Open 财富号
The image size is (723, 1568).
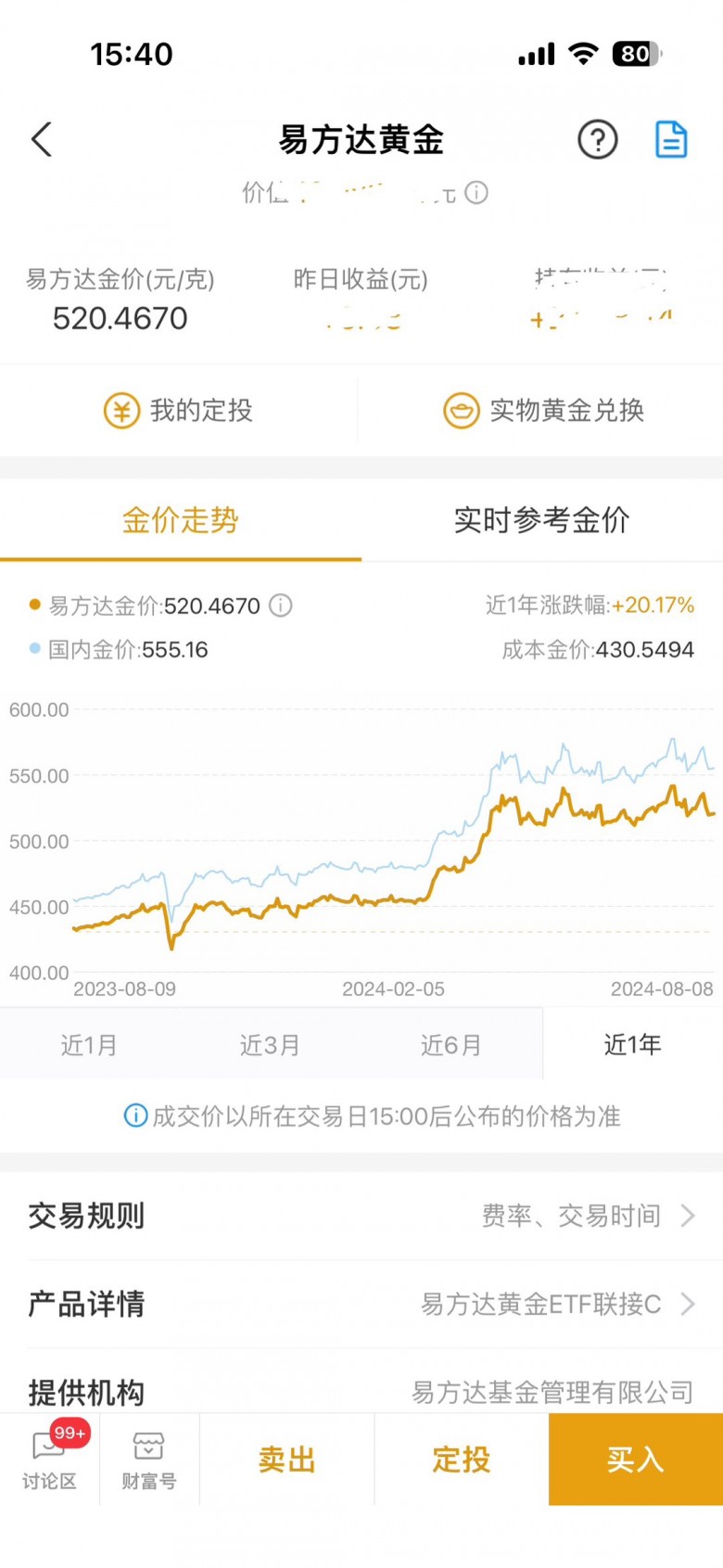pos(149,1460)
